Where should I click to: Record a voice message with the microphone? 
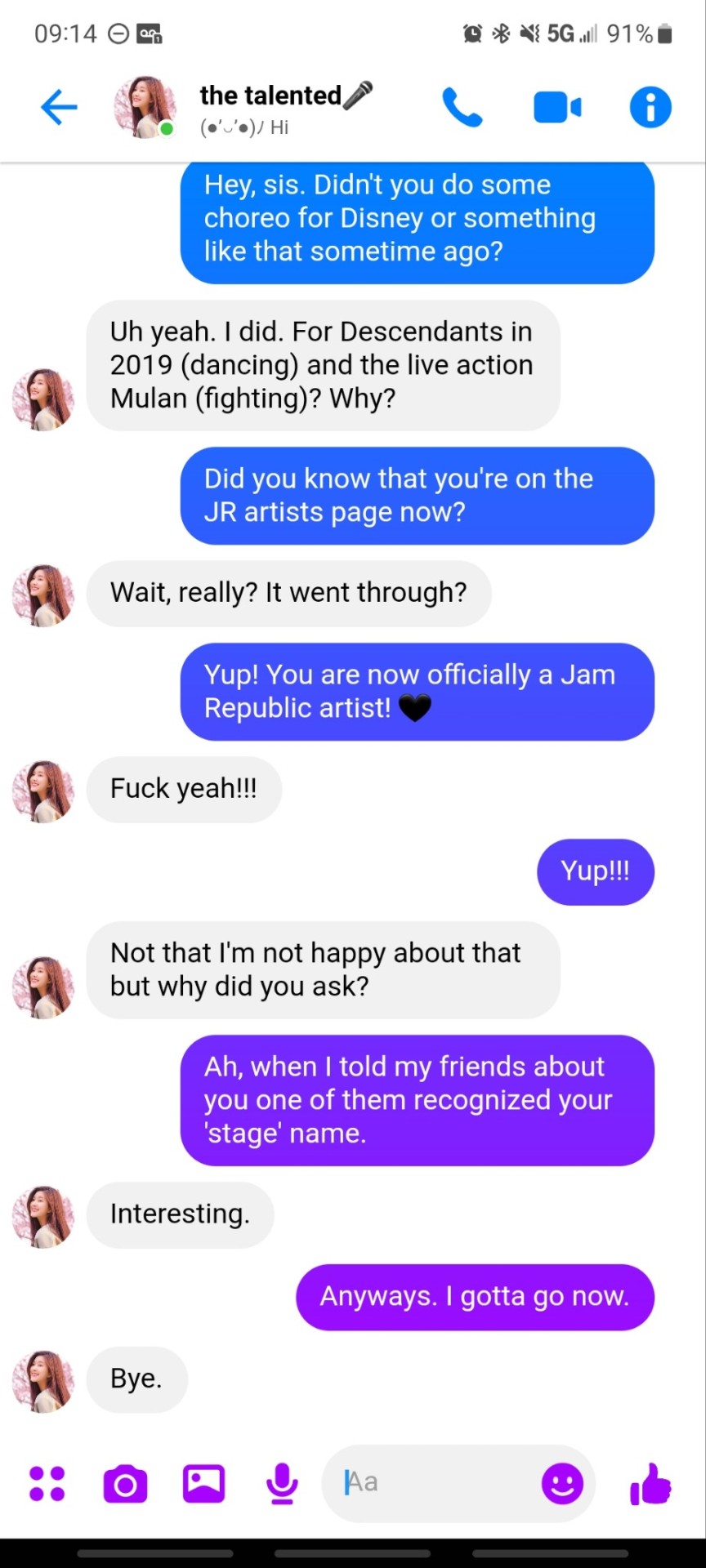(x=282, y=1484)
